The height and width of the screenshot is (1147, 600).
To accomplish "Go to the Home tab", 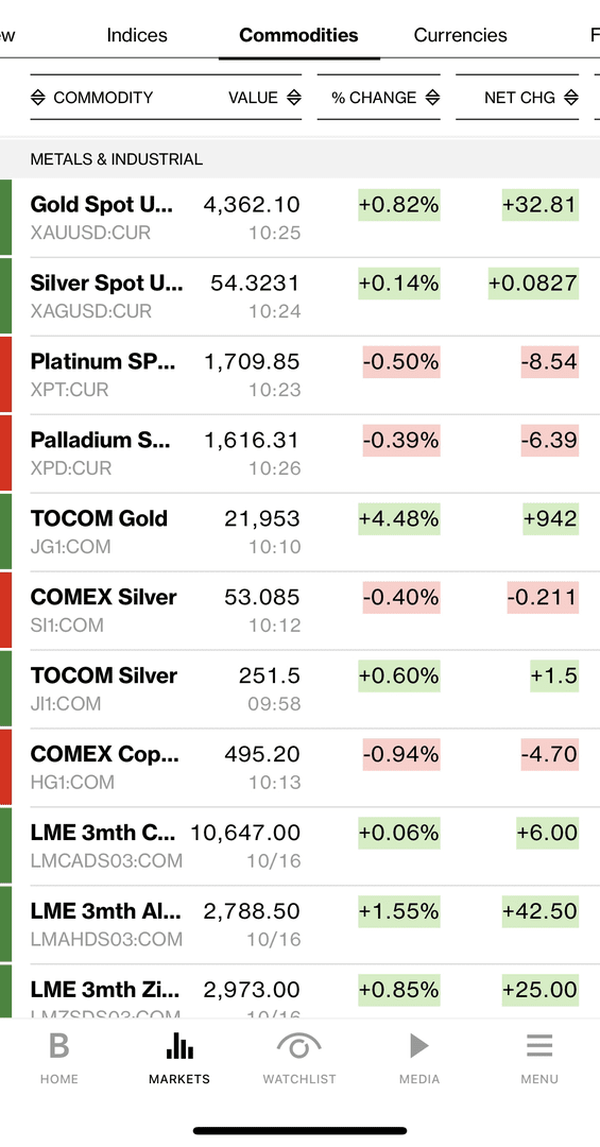I will point(59,1058).
